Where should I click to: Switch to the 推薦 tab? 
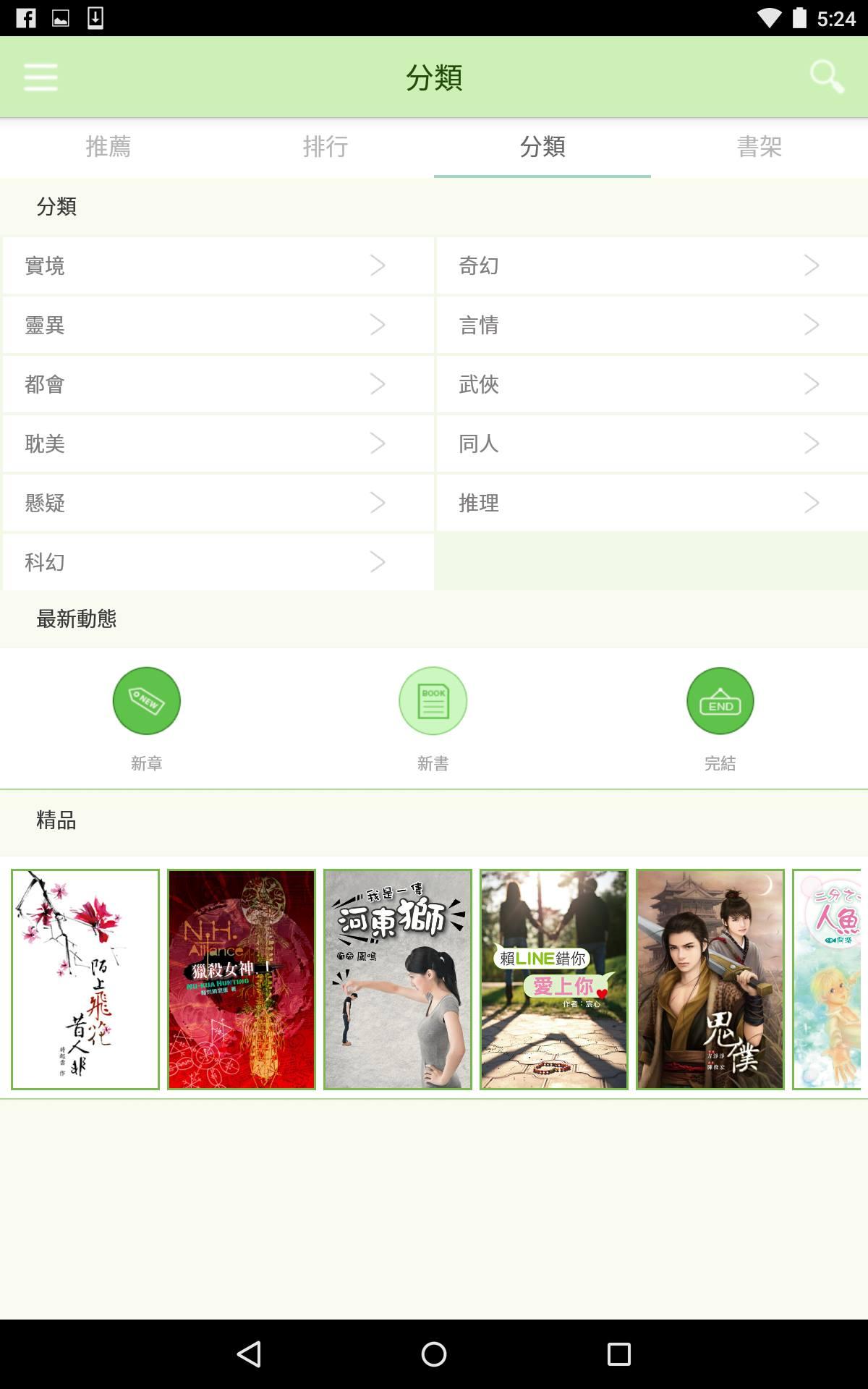(109, 147)
